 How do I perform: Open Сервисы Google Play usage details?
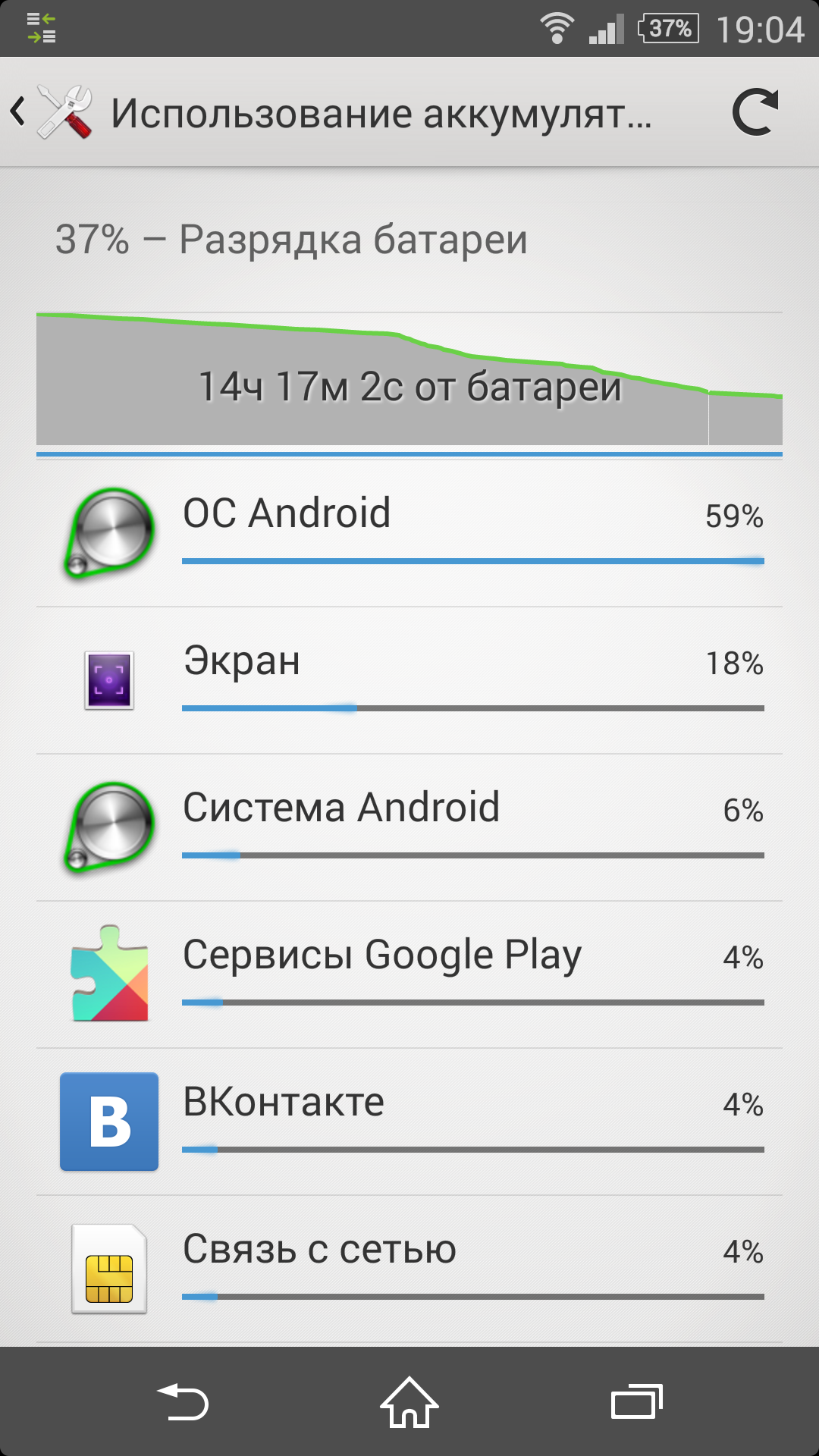[409, 974]
